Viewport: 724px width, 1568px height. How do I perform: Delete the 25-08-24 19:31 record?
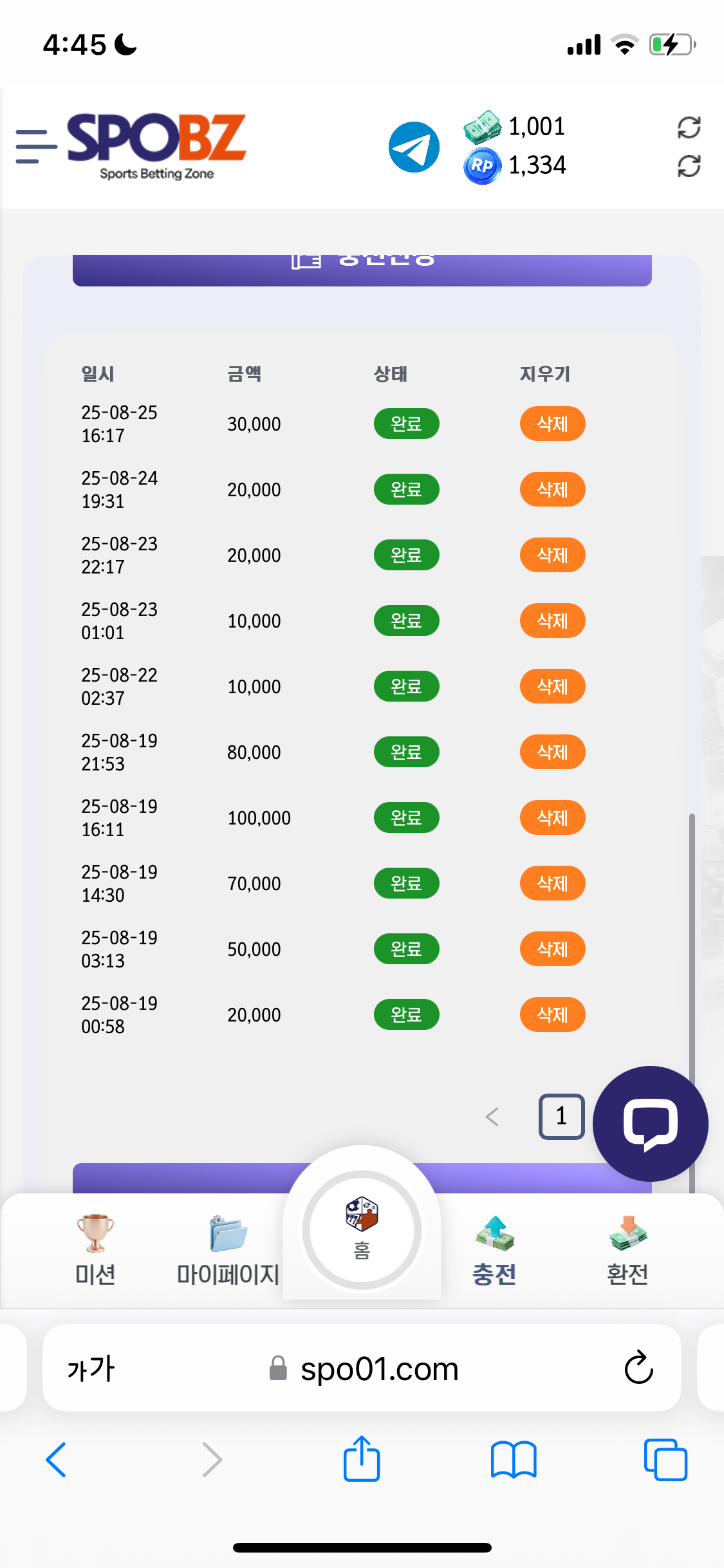(x=552, y=489)
